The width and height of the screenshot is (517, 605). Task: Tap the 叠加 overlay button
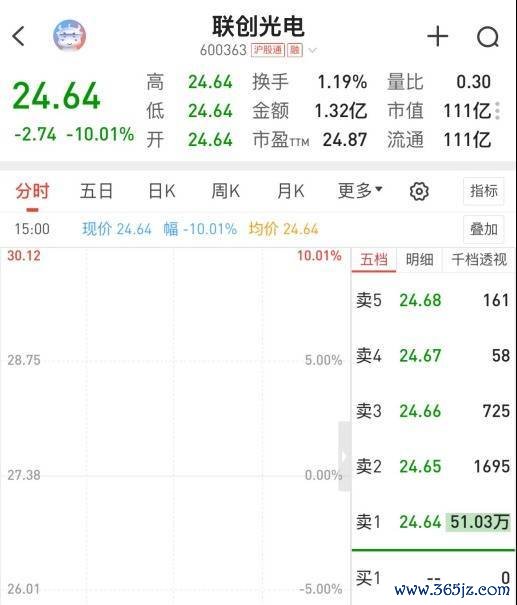(x=483, y=229)
